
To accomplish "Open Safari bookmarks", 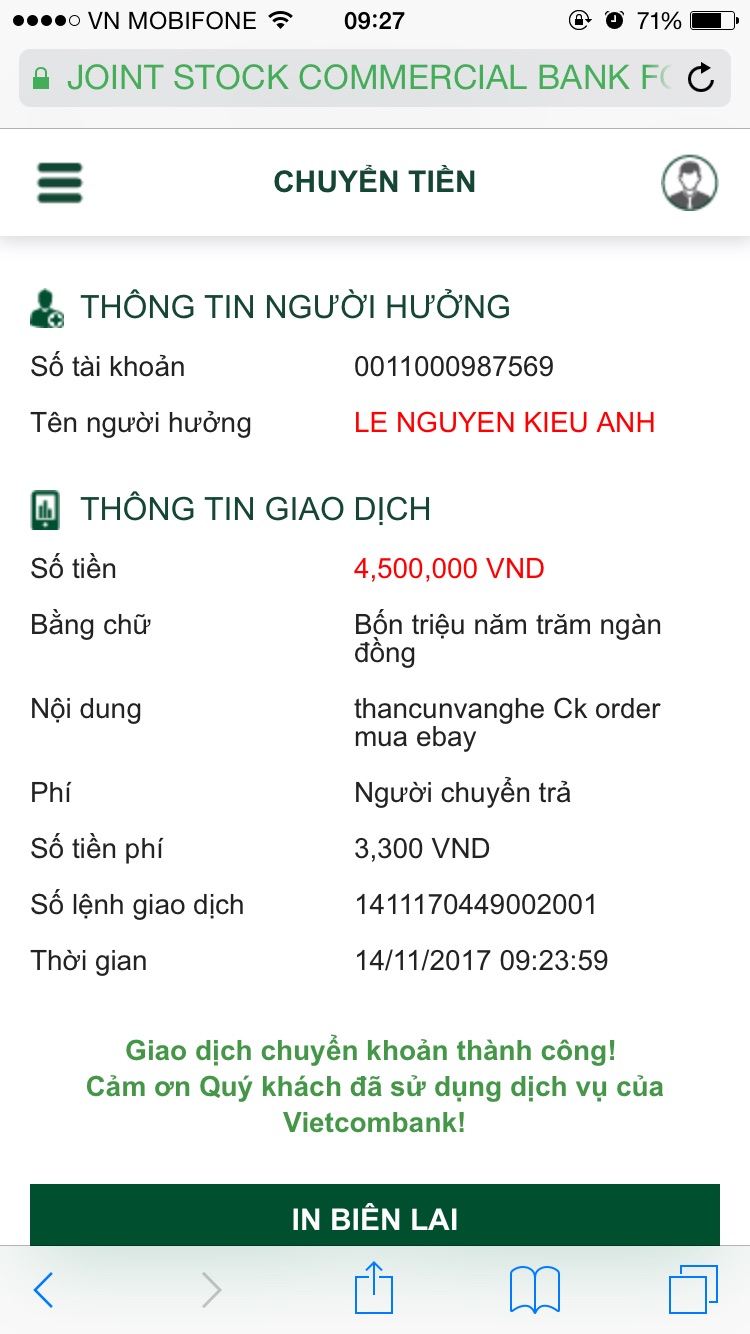I will [x=535, y=1290].
